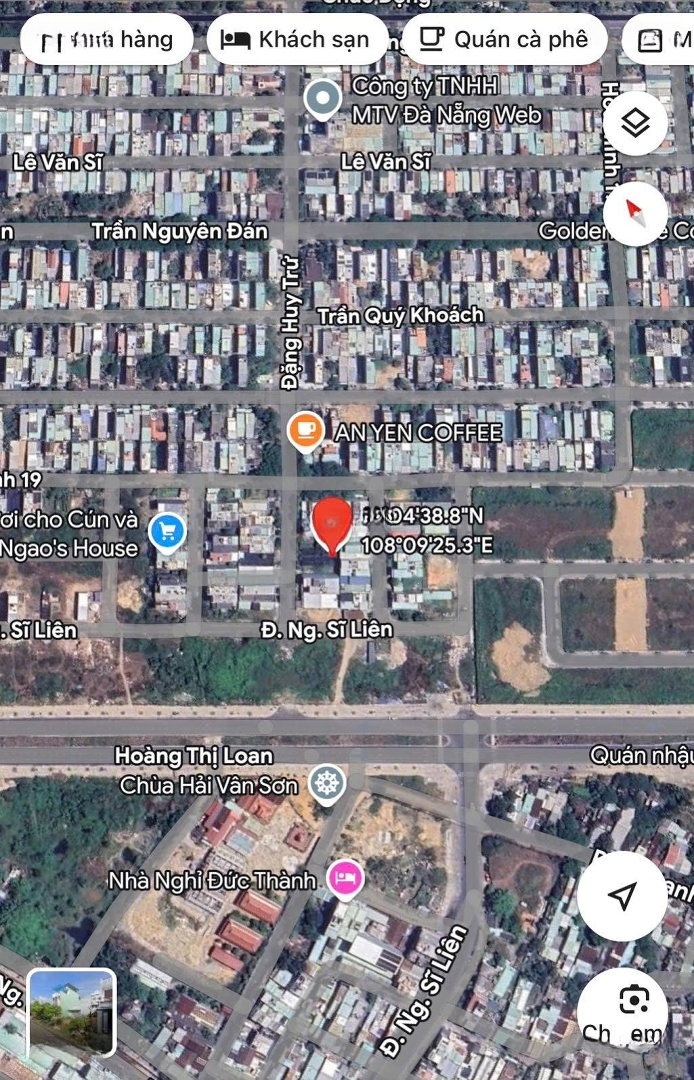Tap the Ngao's House shop marker
Screen dimensions: 694x1080
click(166, 531)
